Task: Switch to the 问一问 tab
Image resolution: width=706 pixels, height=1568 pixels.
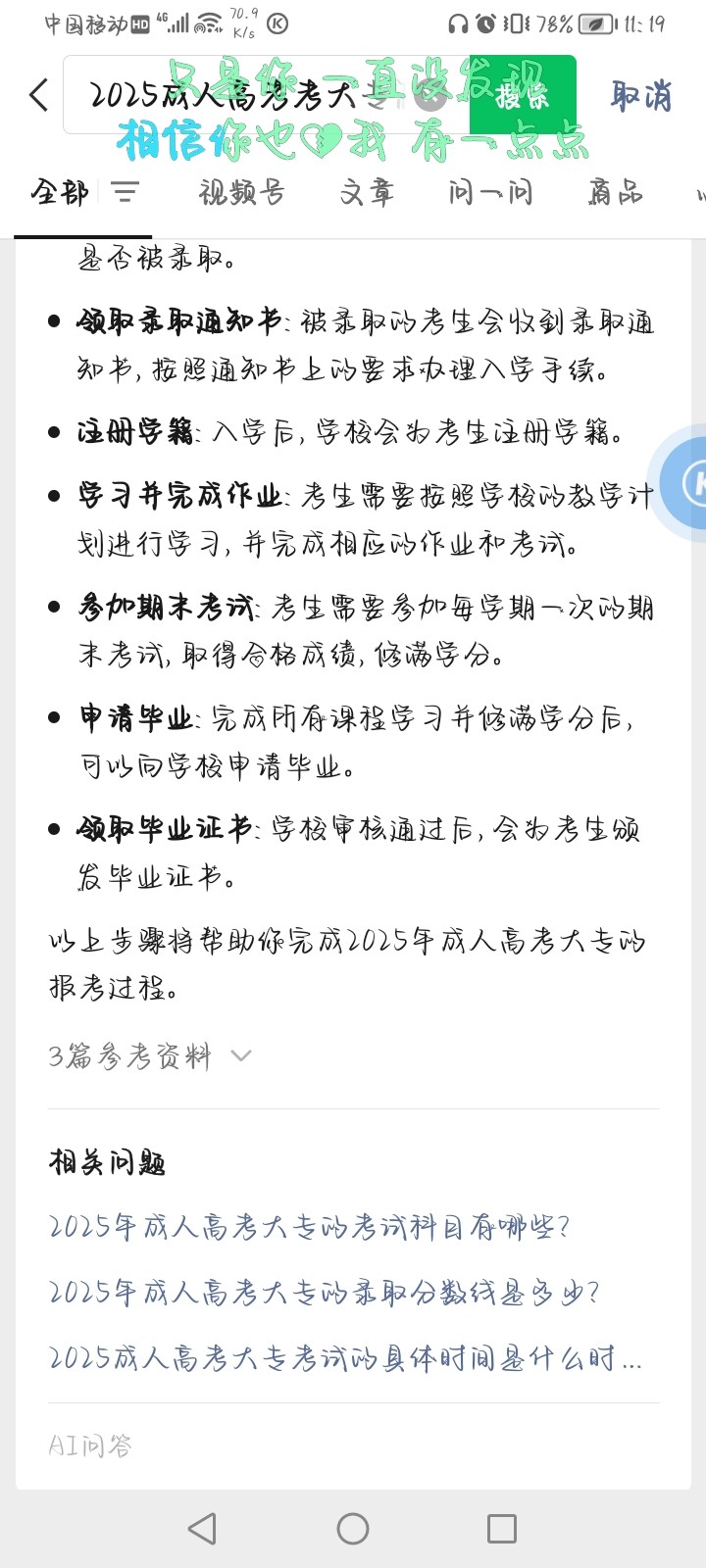Action: tap(490, 191)
